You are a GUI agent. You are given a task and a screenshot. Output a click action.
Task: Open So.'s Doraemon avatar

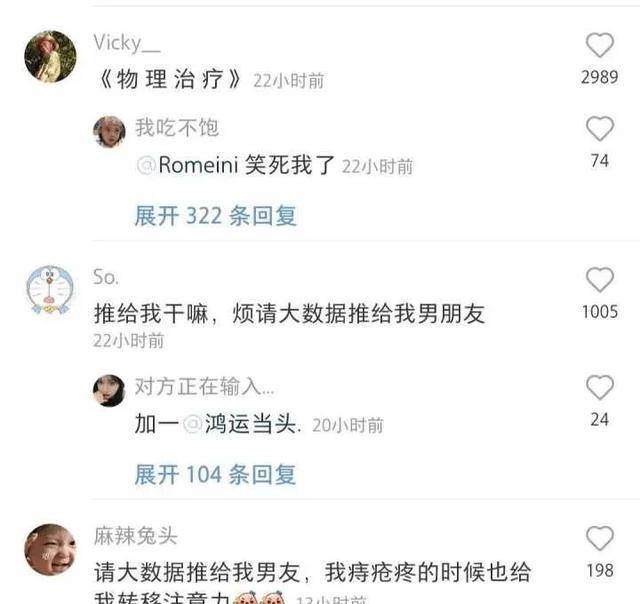pos(50,291)
